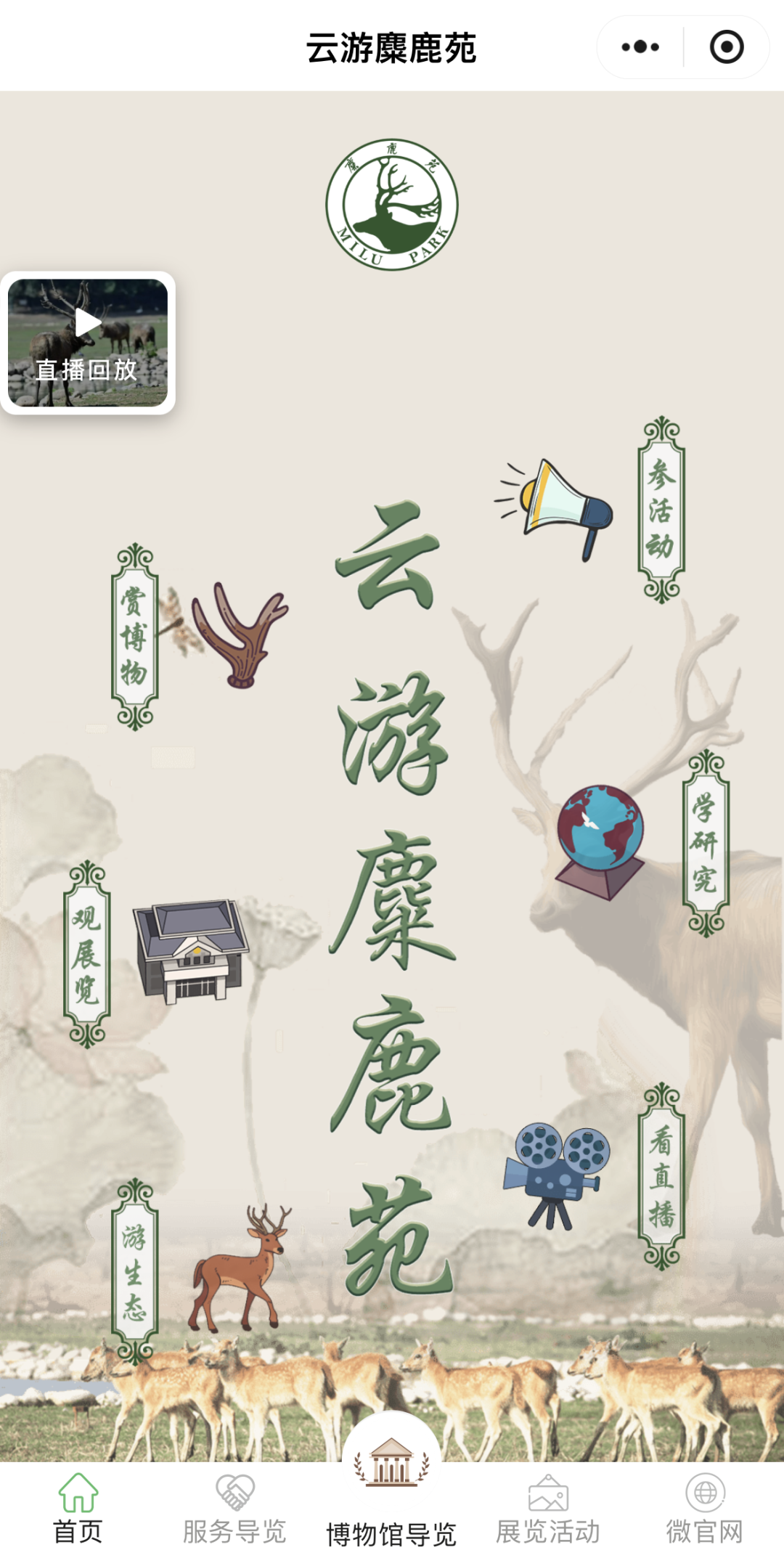The height and width of the screenshot is (1558, 784).
Task: Open the 赏博物 section
Action: tap(134, 637)
